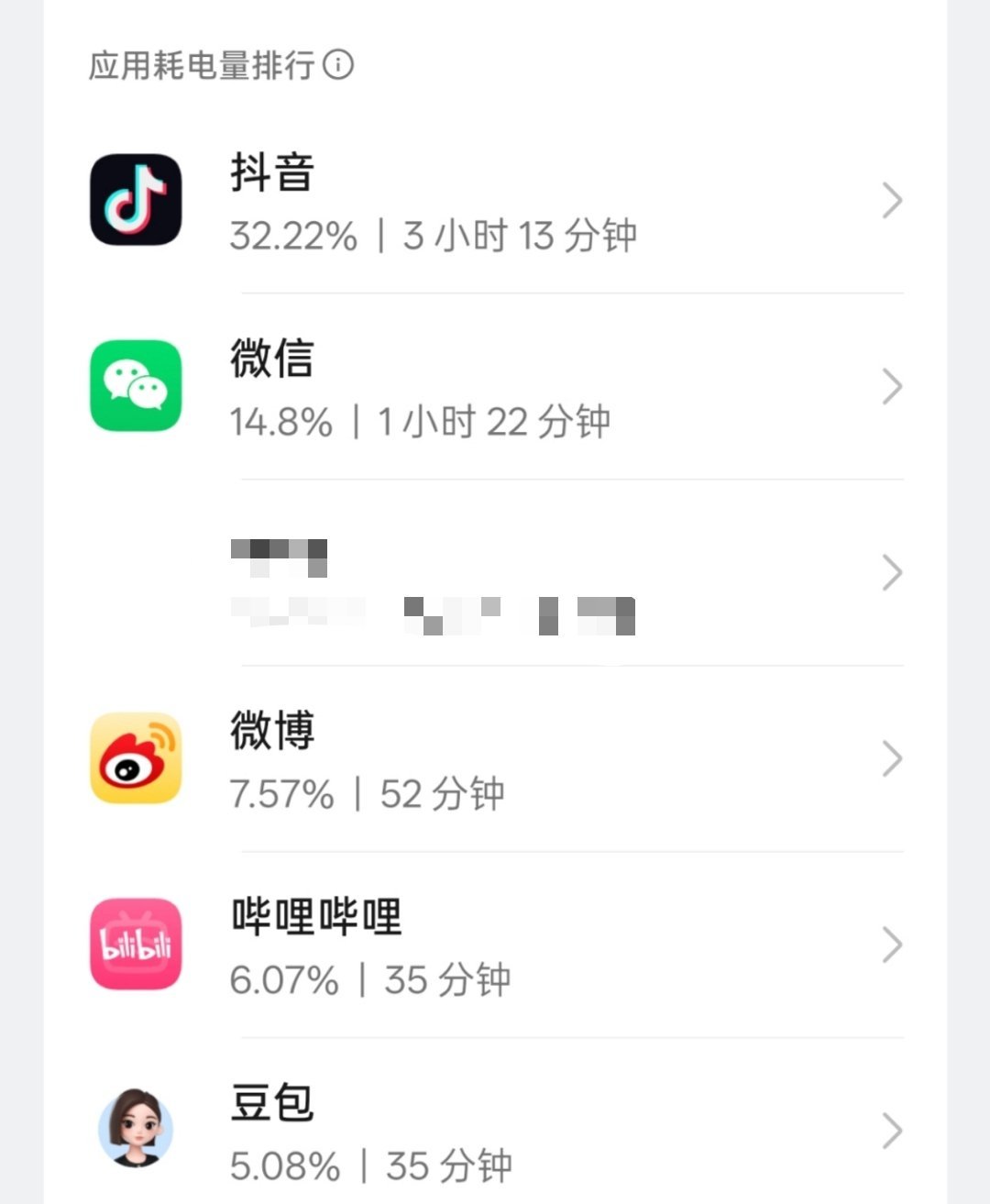Viewport: 990px width, 1204px height.
Task: Click the Douyin app icon
Action: pos(136,200)
